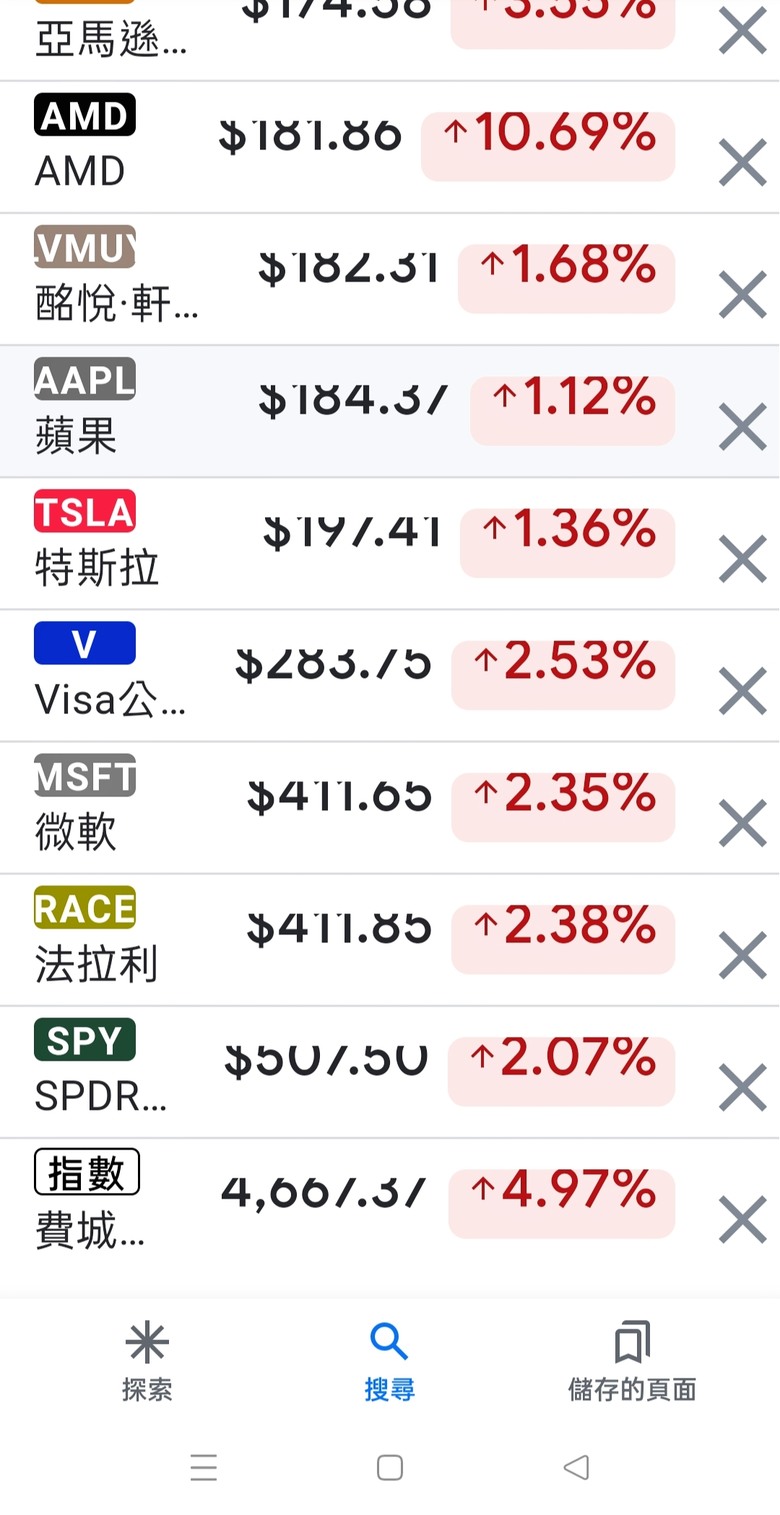Viewport: 780px width, 1515px height.
Task: Remove MSFT 微軟 from the list
Action: tap(742, 822)
